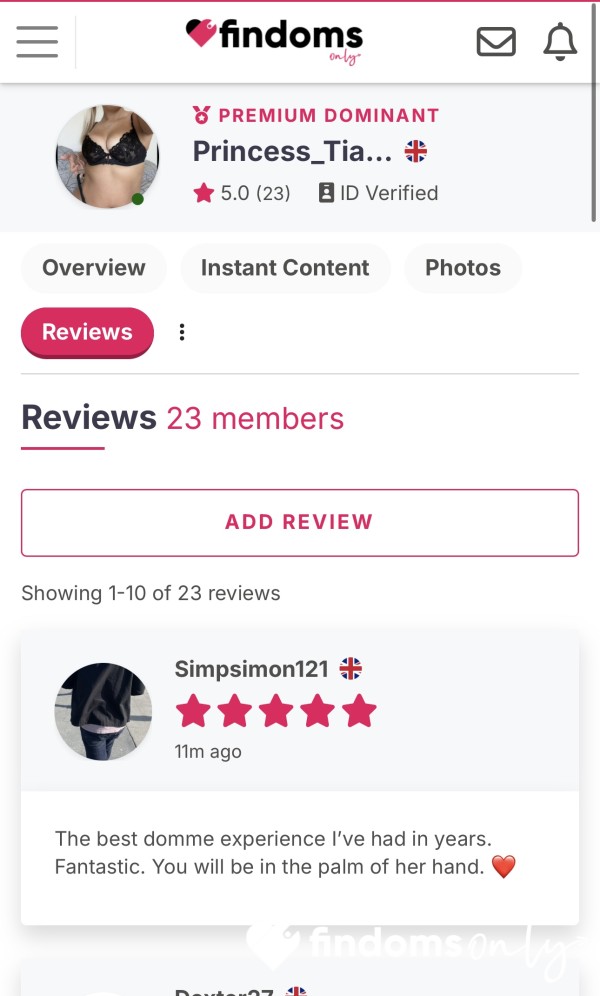Tap the findoms only logo
Screen dimensions: 600x996
tap(274, 40)
